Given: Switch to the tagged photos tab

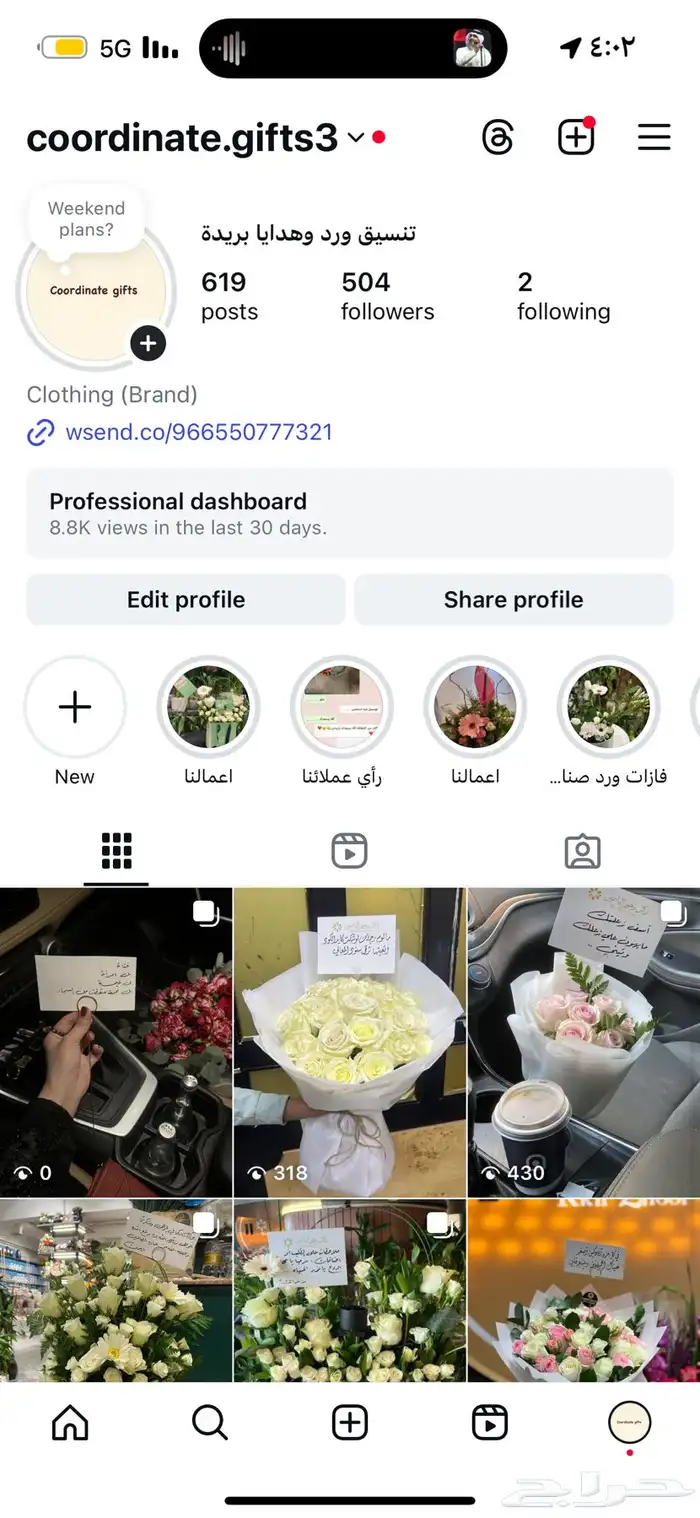Looking at the screenshot, I should [x=582, y=851].
